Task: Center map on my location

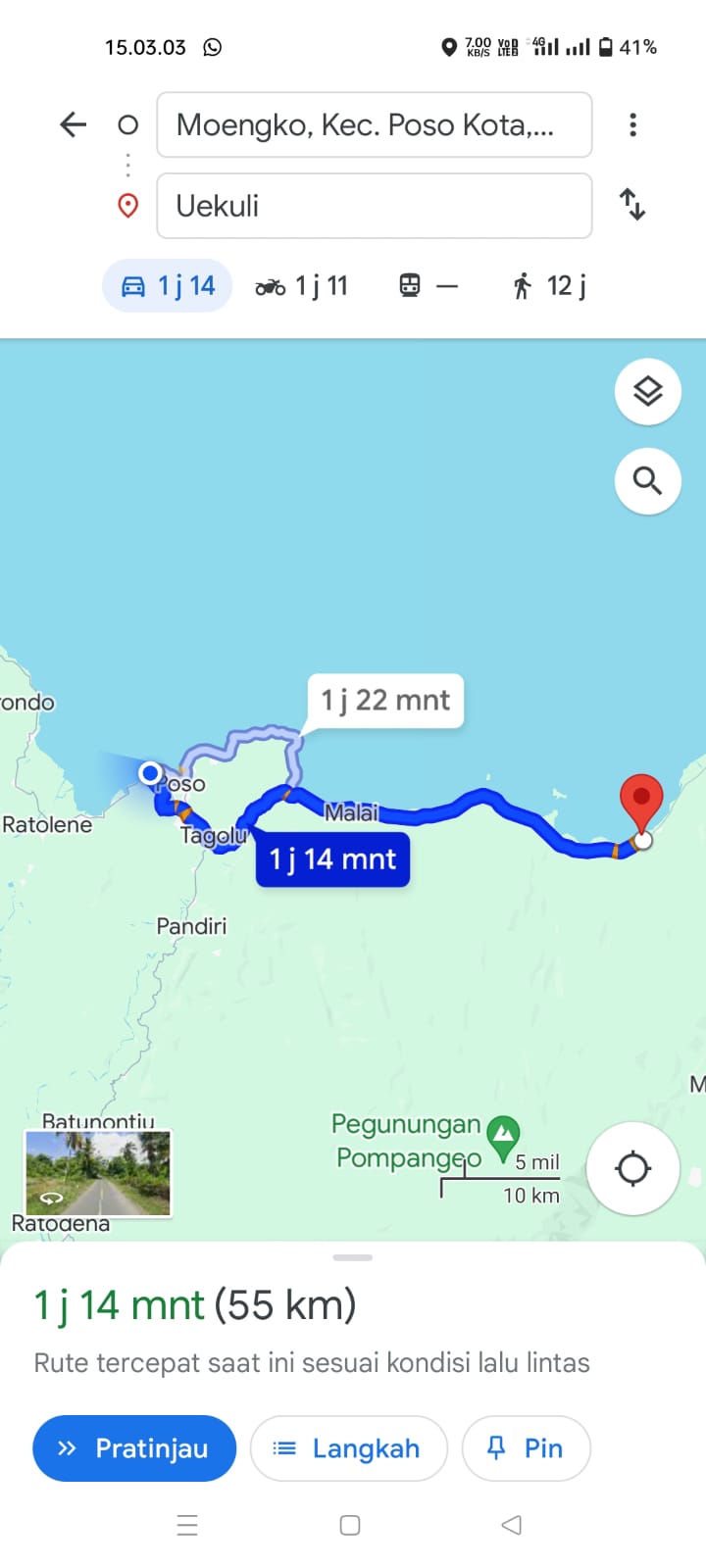Action: point(632,1168)
